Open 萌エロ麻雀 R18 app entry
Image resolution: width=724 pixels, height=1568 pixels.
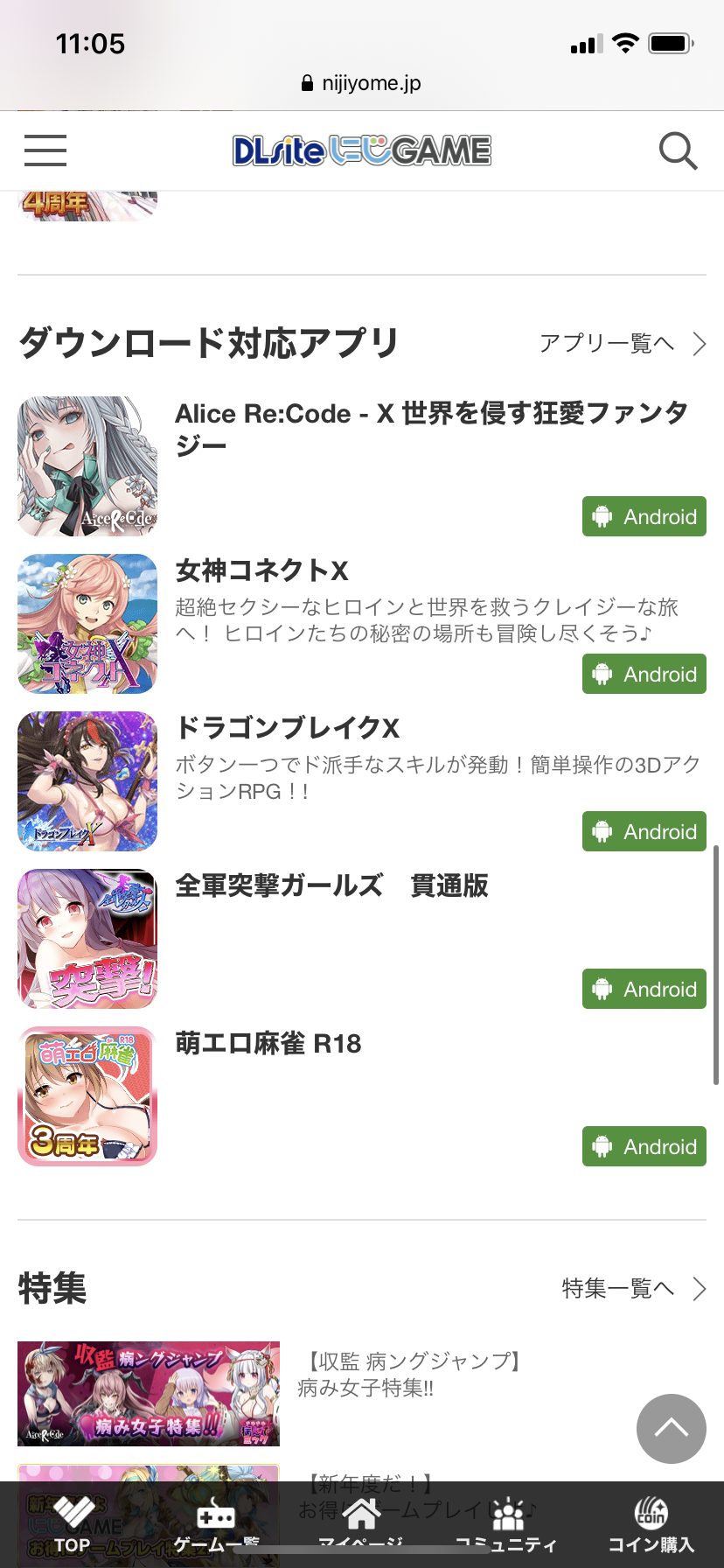(x=268, y=1043)
